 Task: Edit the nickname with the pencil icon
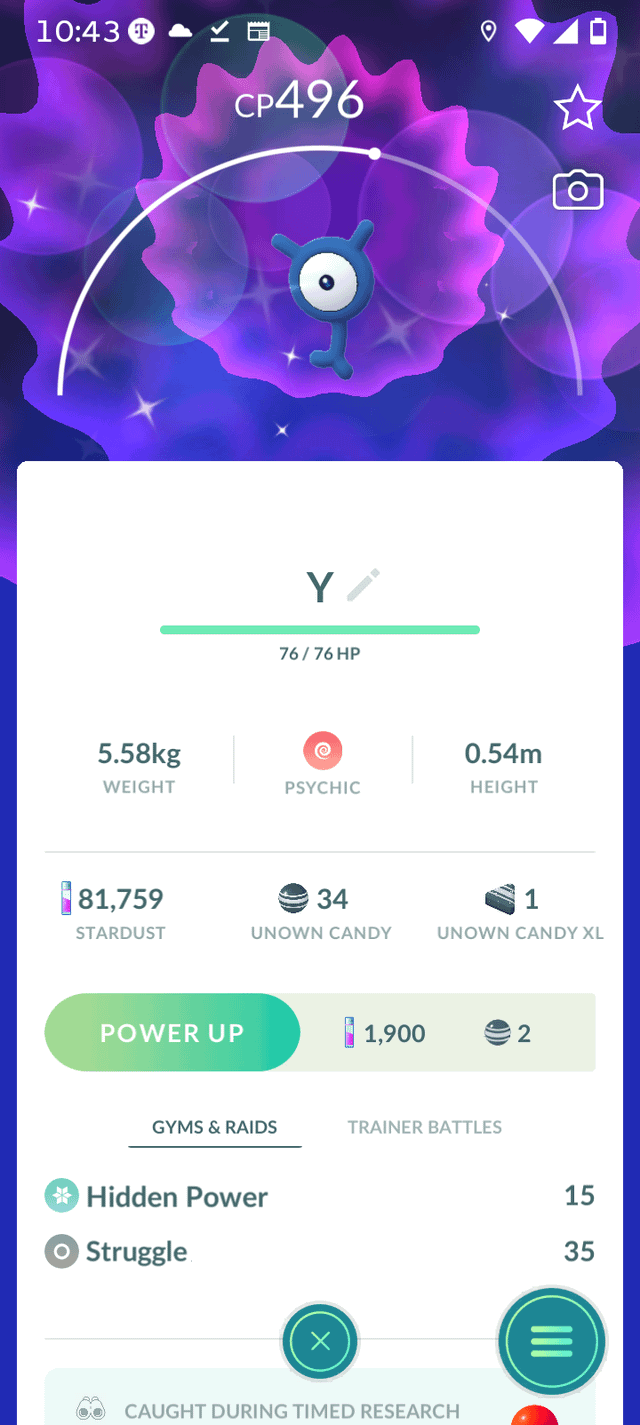click(362, 585)
